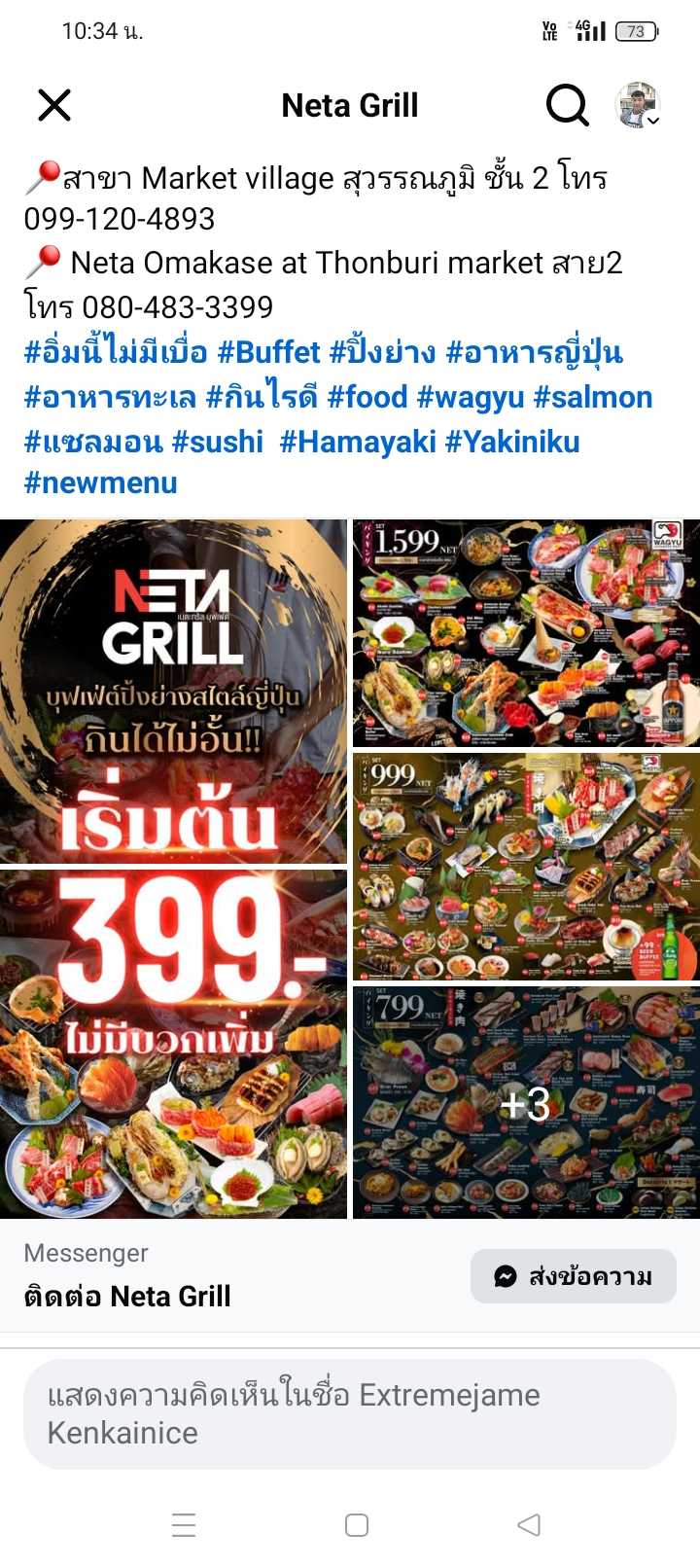
Task: Open the #newmenu hashtag
Action: [x=101, y=482]
